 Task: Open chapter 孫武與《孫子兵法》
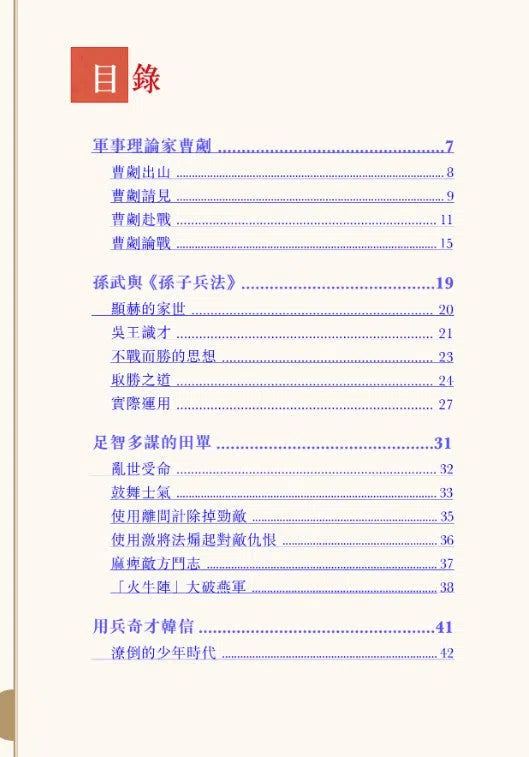click(x=273, y=282)
